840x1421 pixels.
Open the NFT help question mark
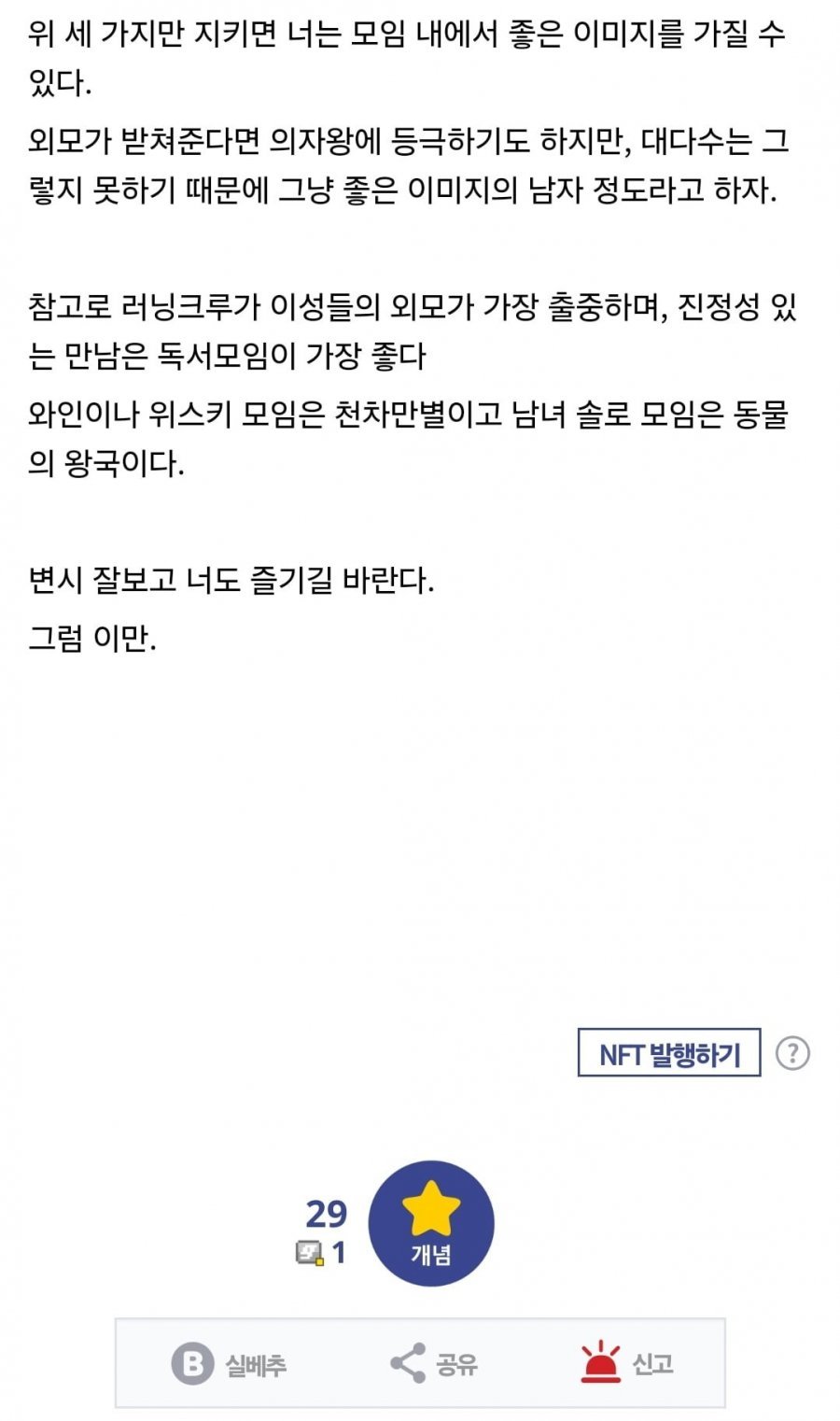(792, 1053)
